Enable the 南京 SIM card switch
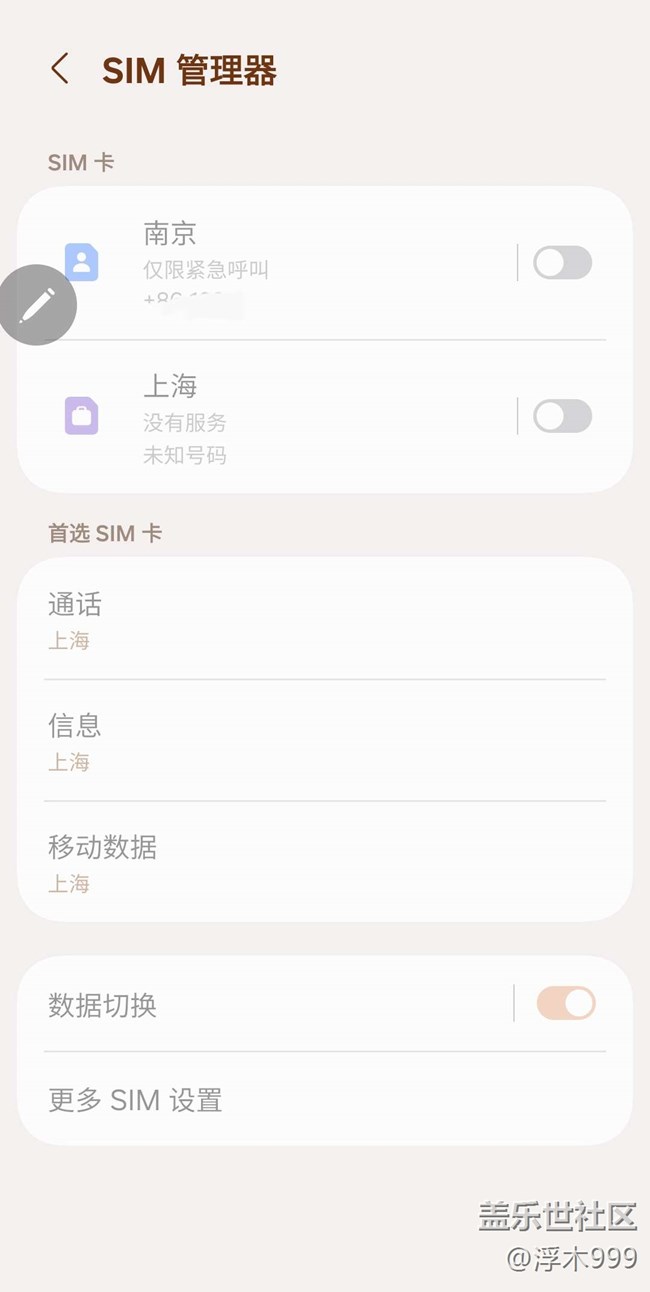 (562, 263)
